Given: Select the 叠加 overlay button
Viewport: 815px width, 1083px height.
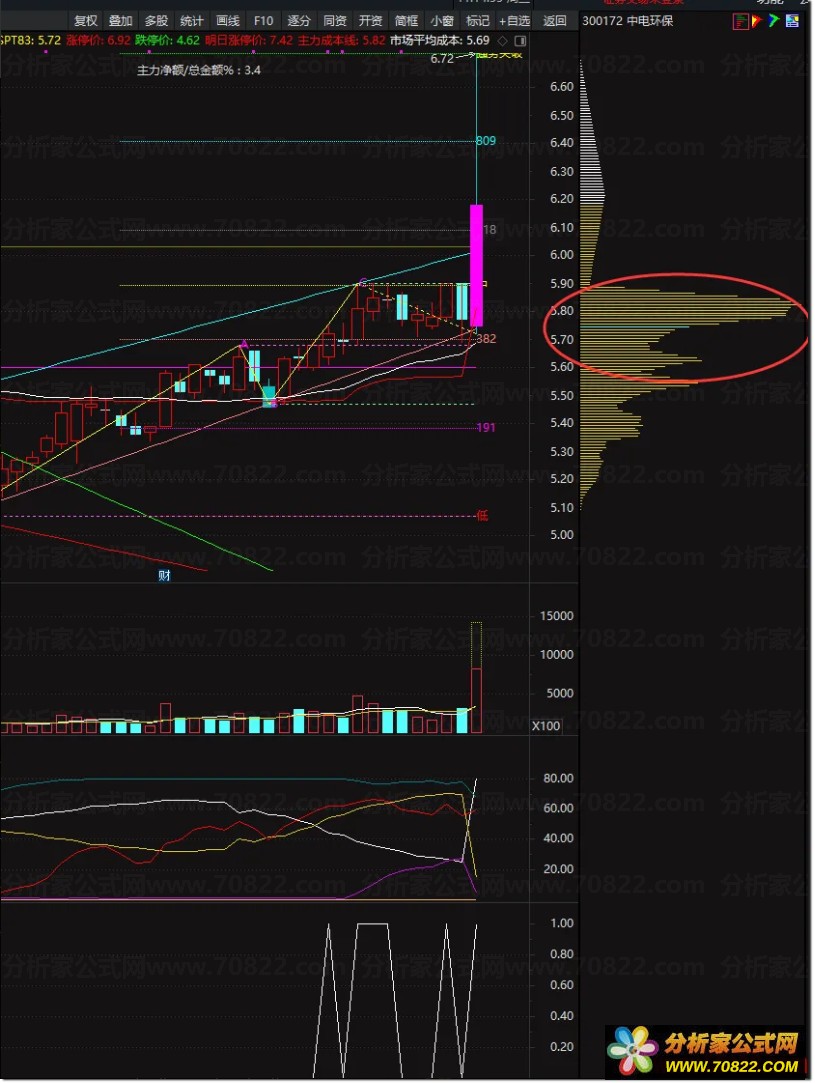Looking at the screenshot, I should click(120, 20).
